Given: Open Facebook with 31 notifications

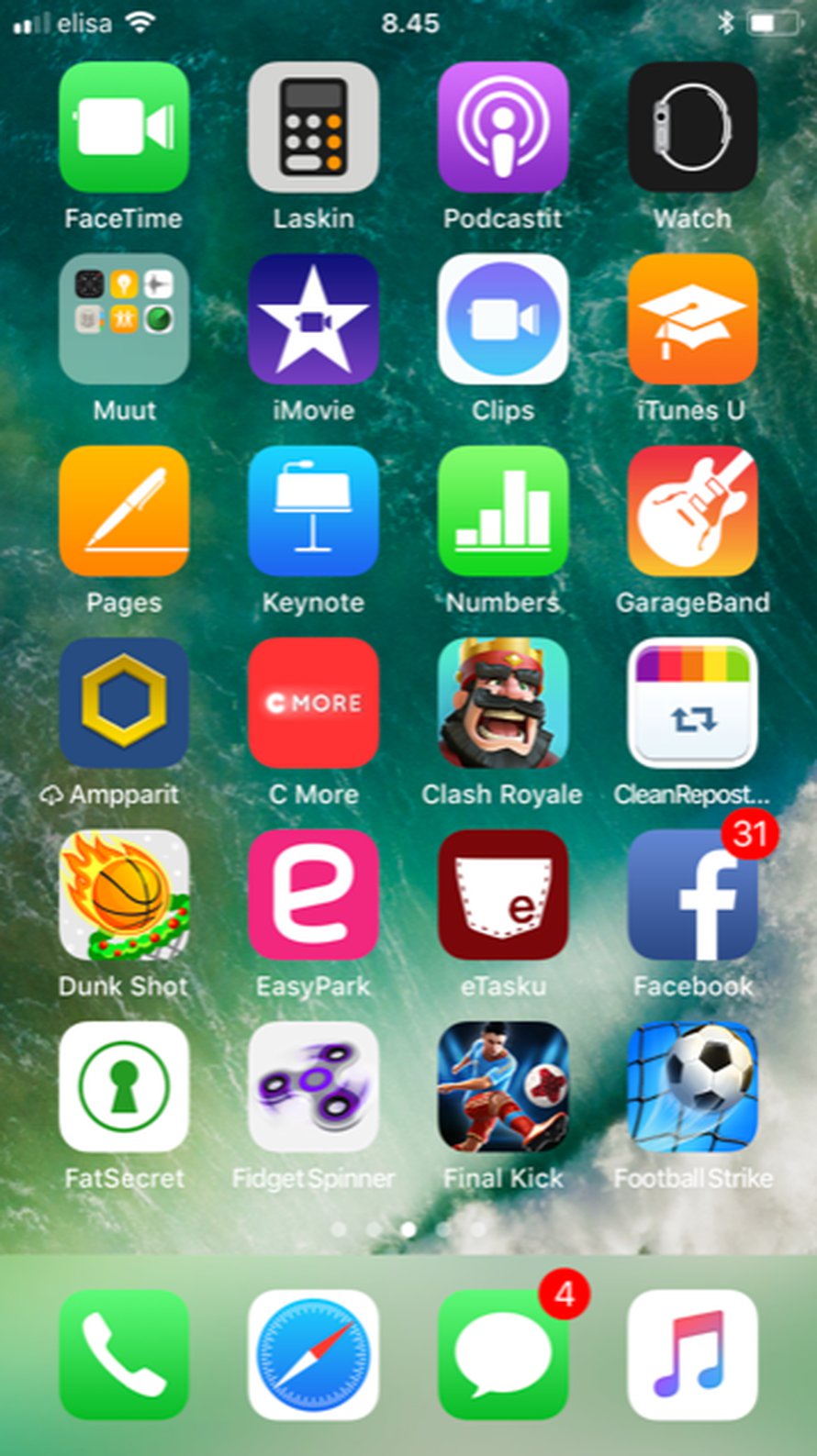Looking at the screenshot, I should [692, 895].
